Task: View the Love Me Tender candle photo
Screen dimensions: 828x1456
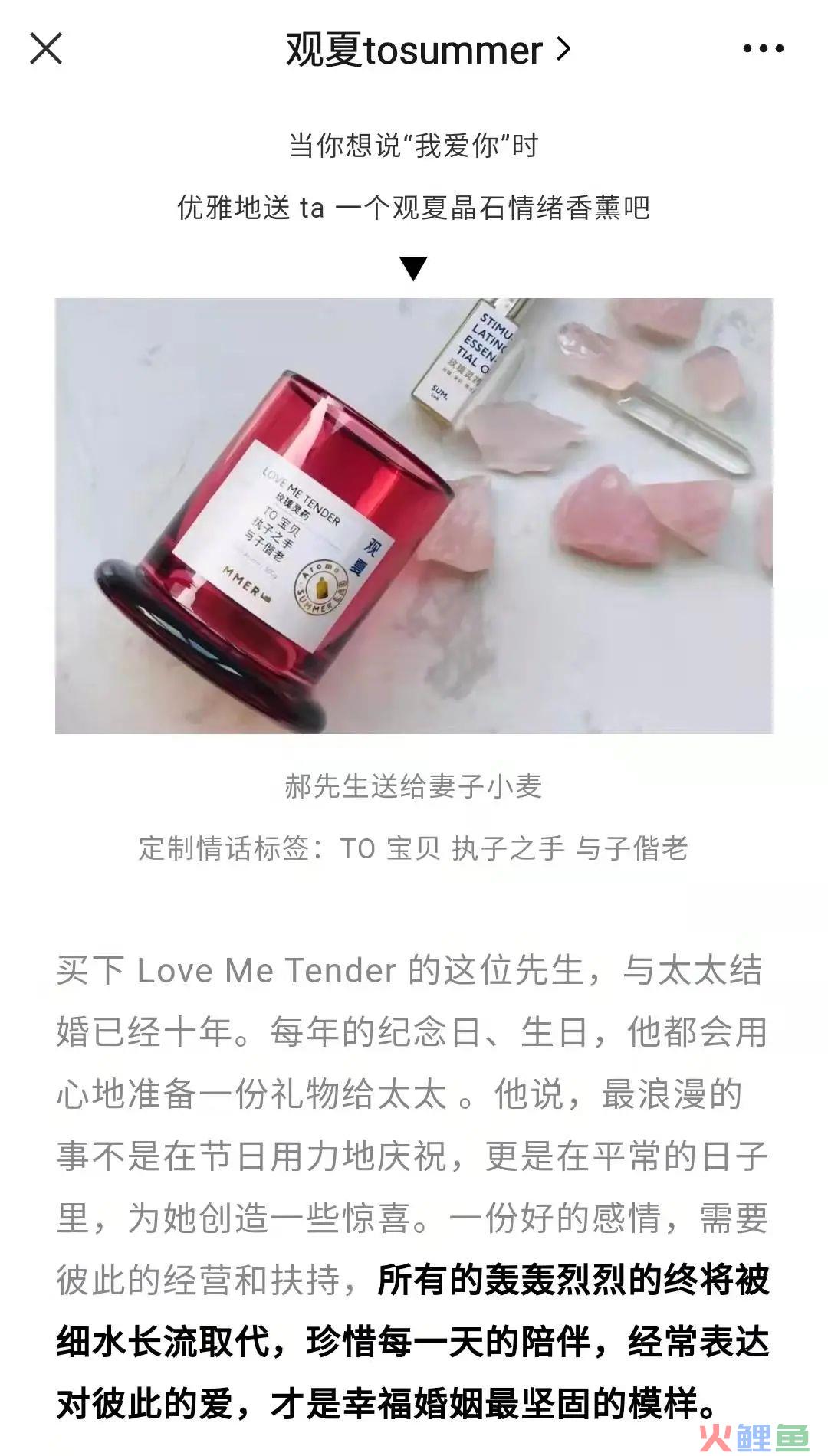Action: [414, 515]
